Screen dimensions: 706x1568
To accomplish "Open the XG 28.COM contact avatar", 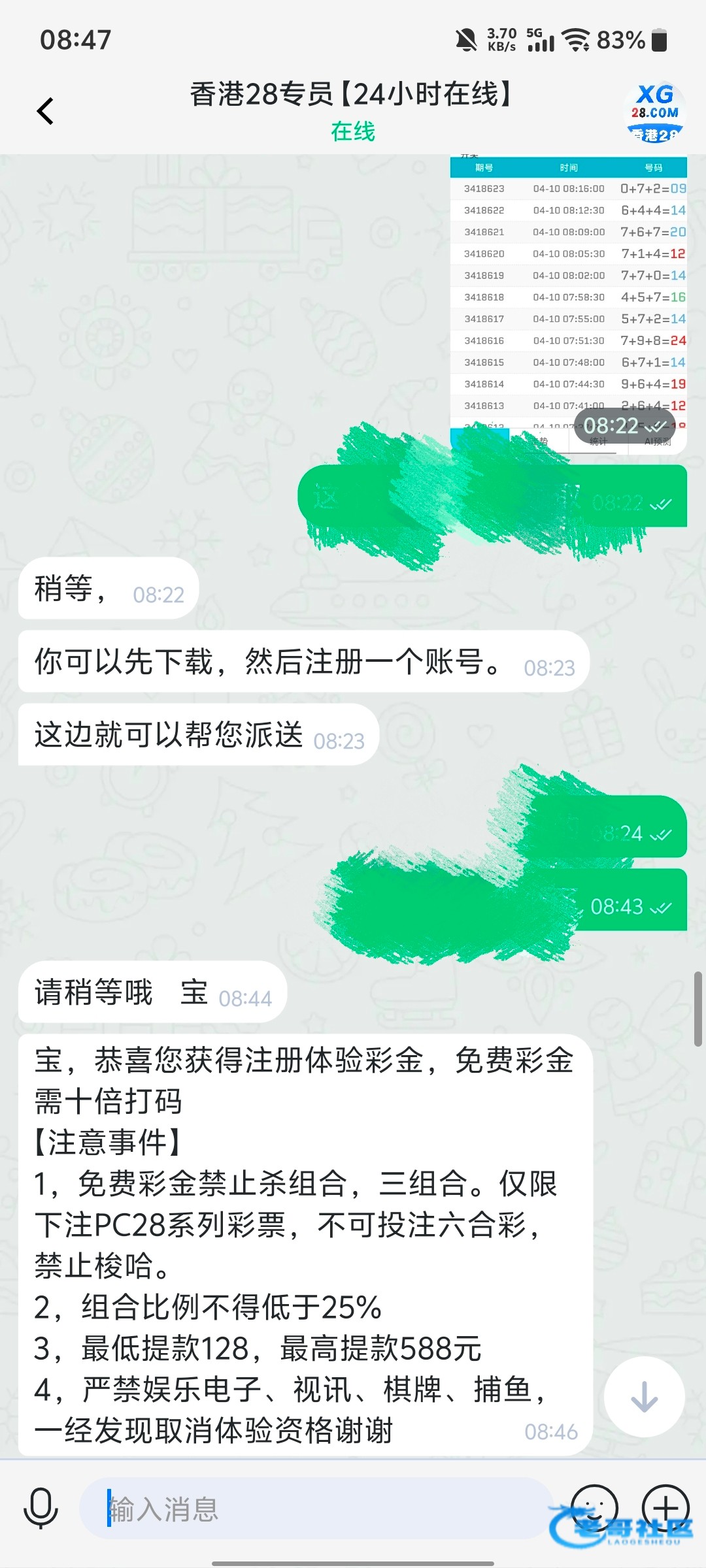I will 656,112.
